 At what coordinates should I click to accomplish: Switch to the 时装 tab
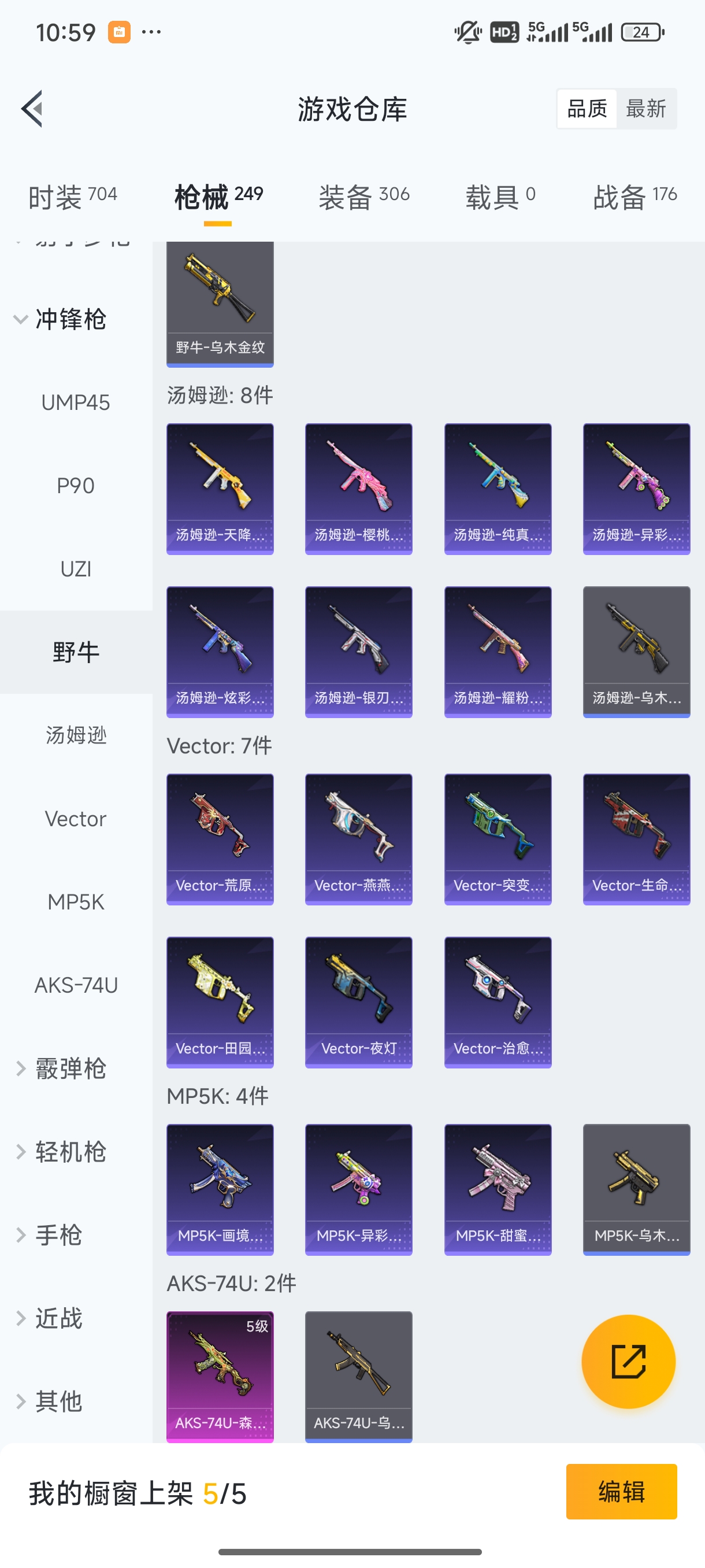click(x=72, y=197)
